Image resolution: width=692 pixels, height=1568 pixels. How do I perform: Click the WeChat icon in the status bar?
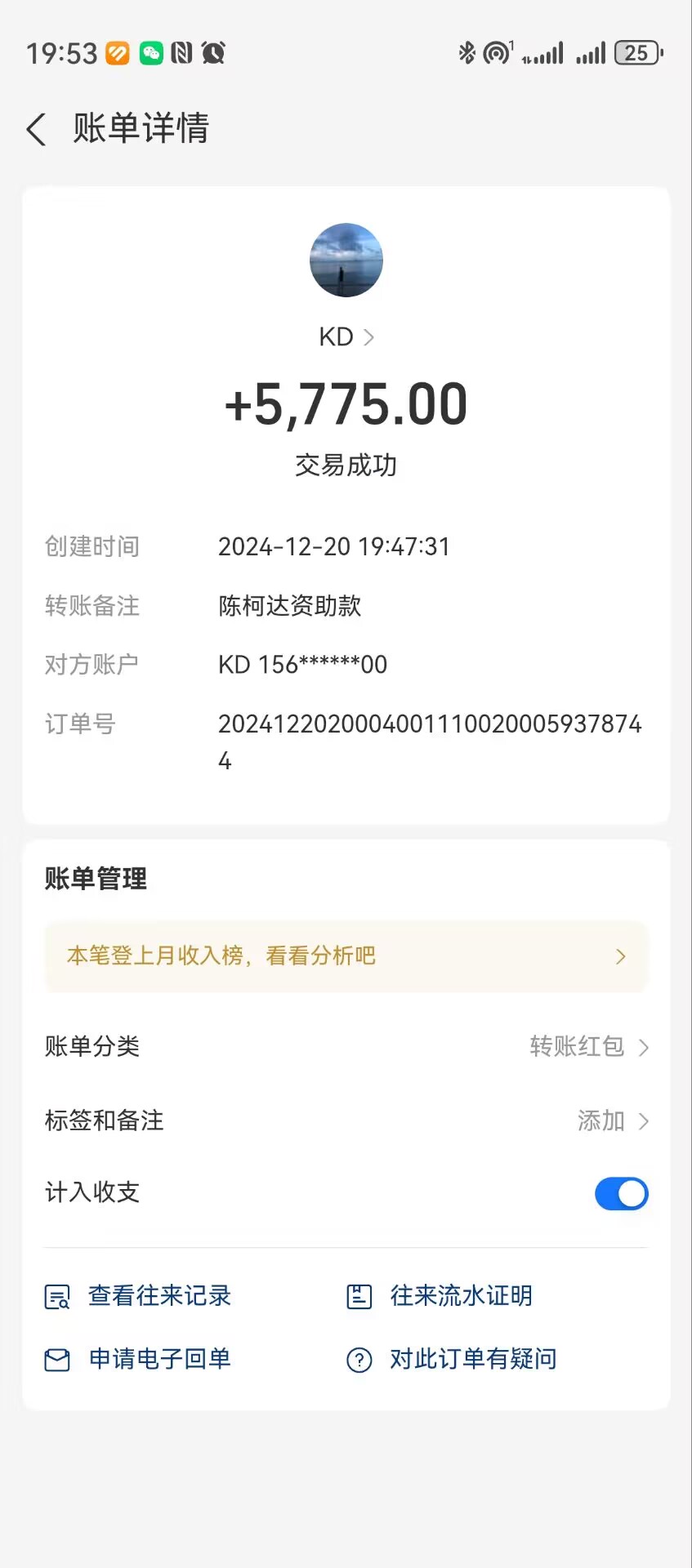point(151,51)
